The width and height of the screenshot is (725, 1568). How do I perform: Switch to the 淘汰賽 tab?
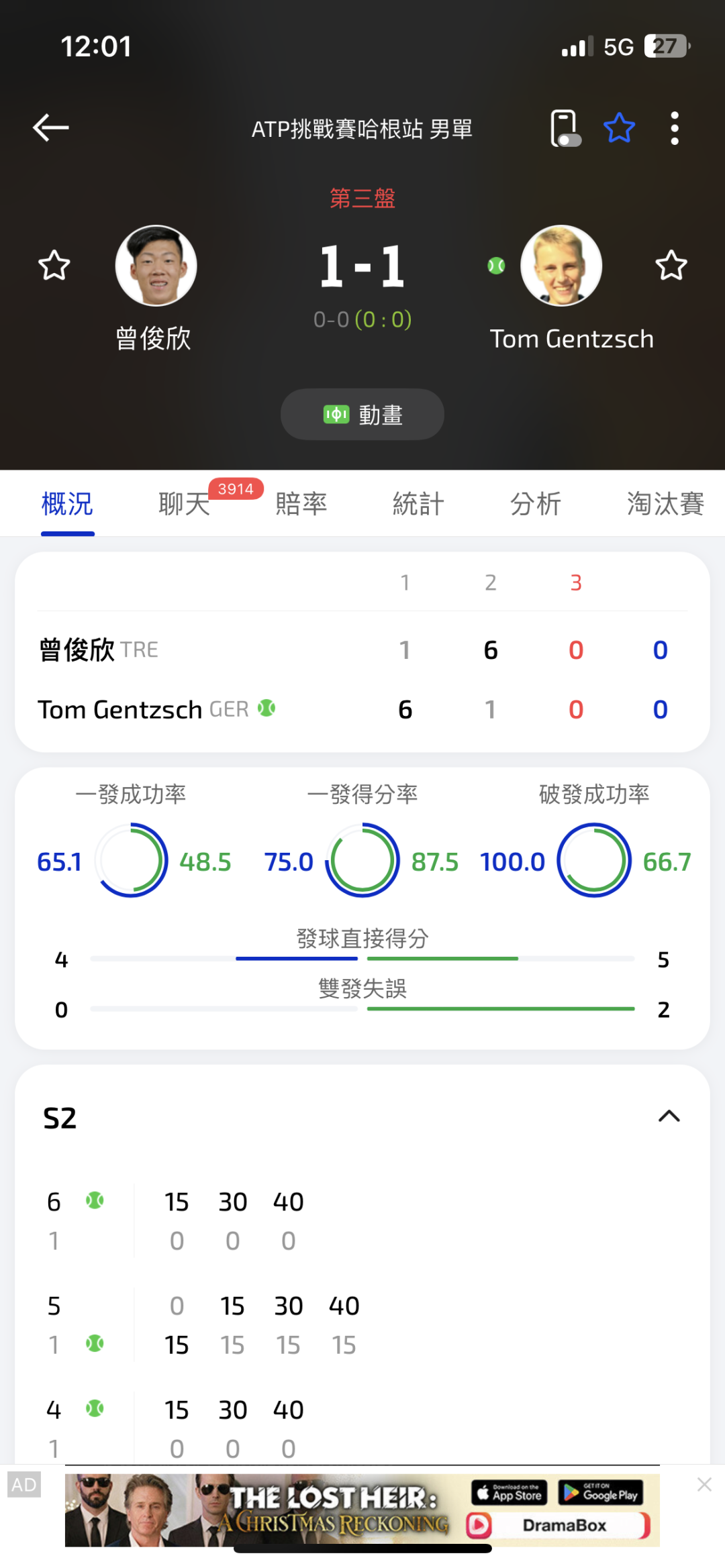665,504
